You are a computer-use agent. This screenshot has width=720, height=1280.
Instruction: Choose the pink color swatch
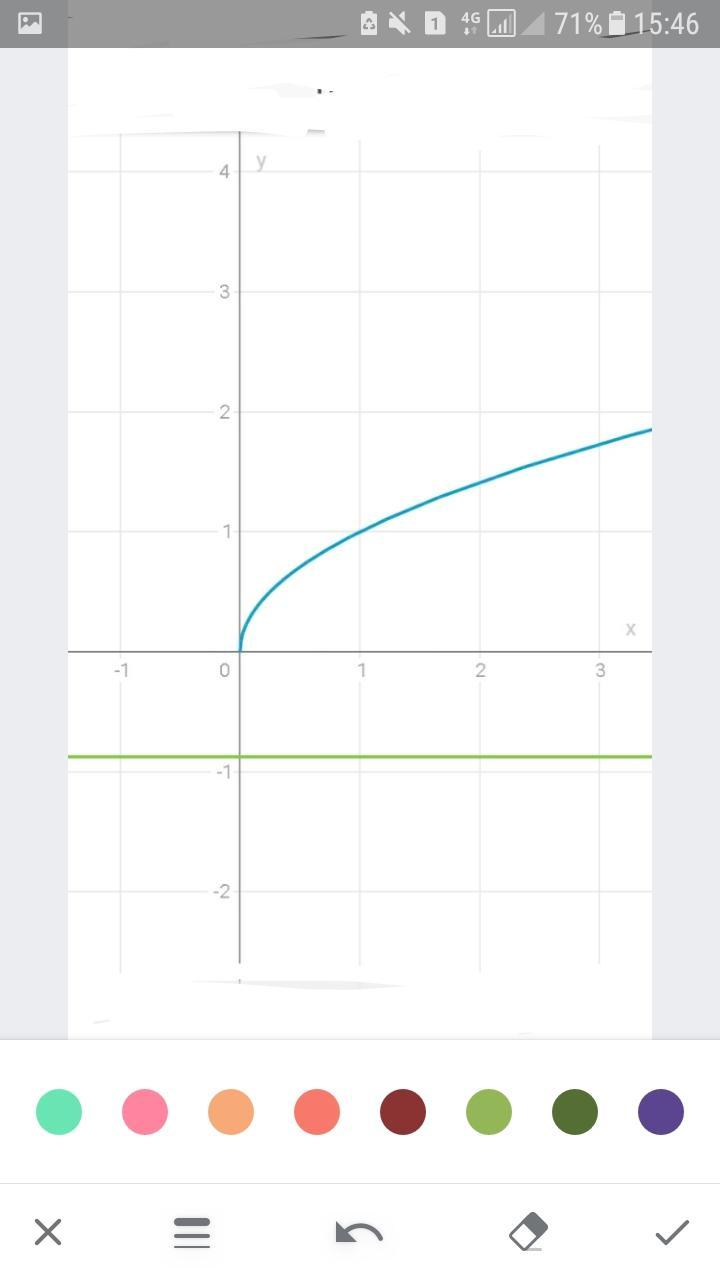point(145,1111)
